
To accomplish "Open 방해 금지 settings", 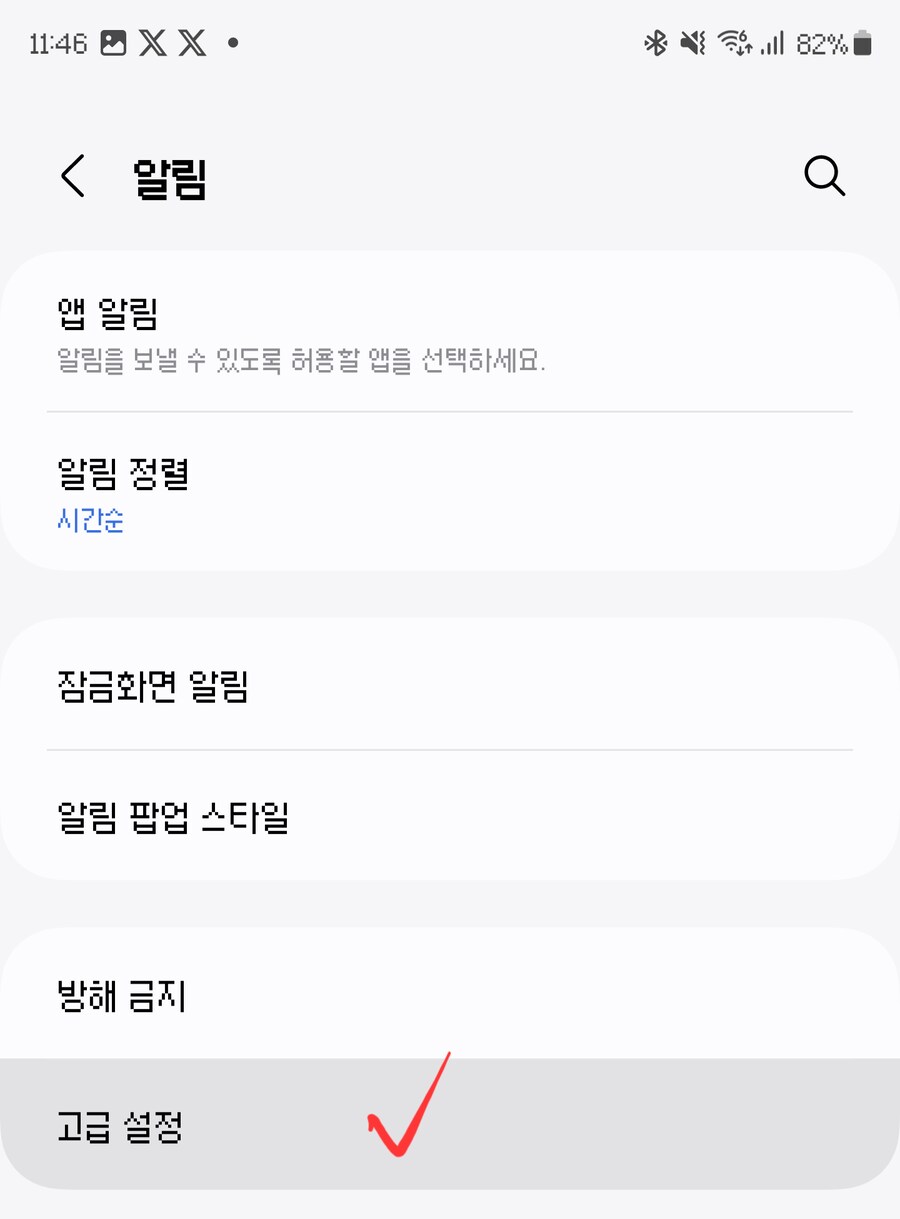I will click(x=450, y=996).
